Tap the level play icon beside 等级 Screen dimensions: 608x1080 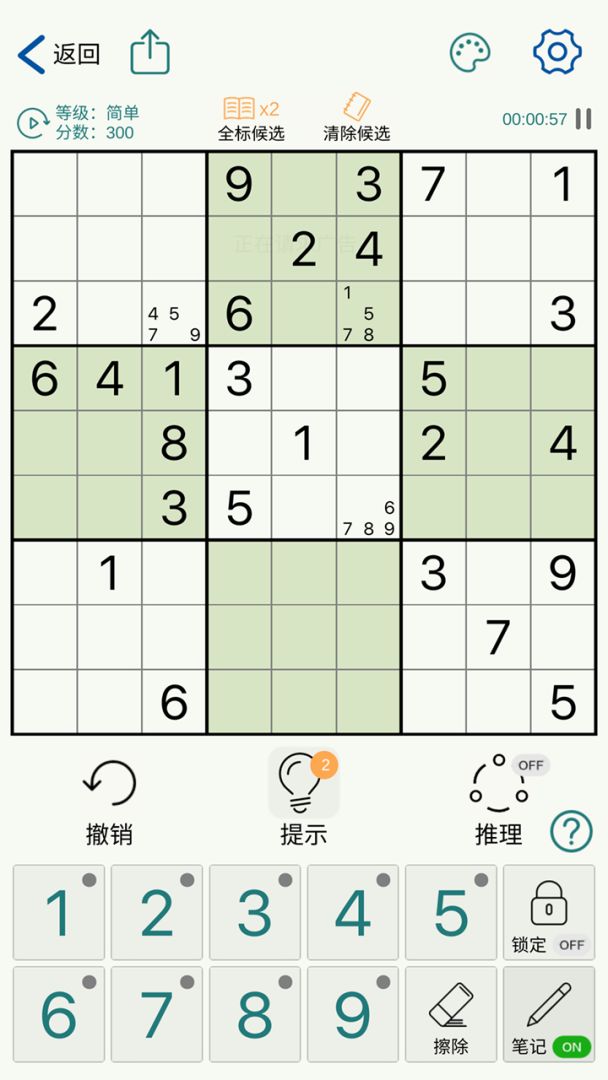[33, 122]
